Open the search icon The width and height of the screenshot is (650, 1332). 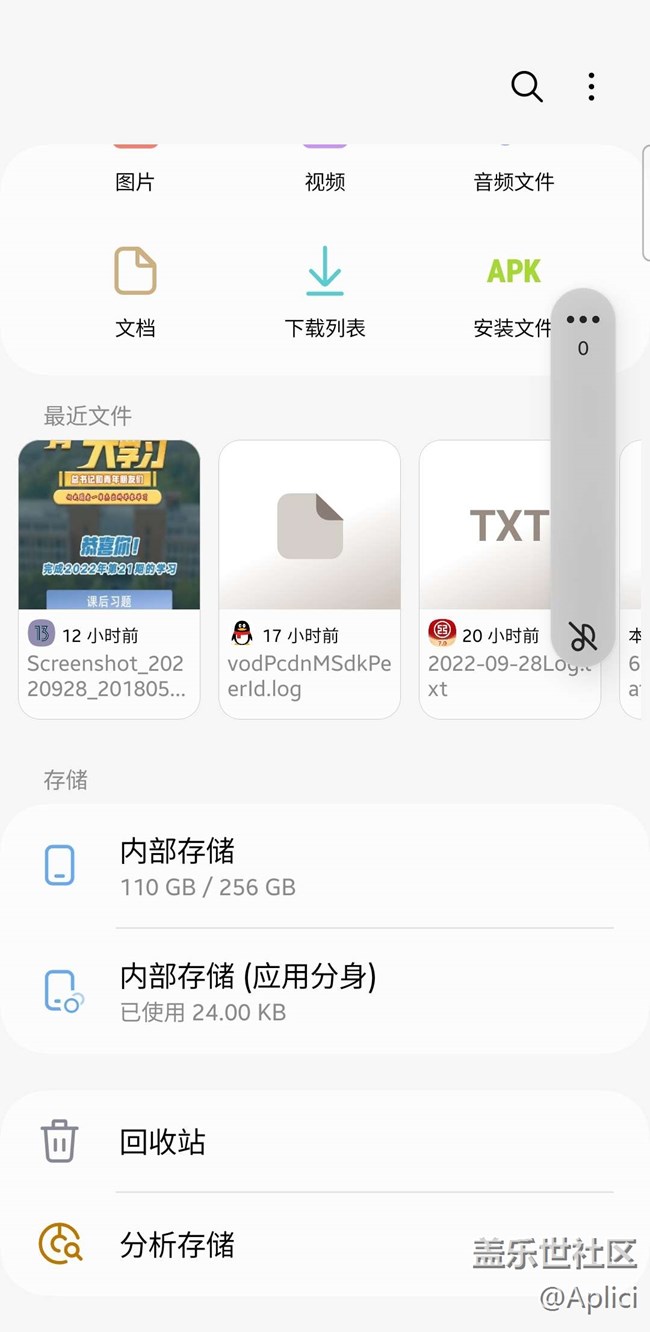527,87
